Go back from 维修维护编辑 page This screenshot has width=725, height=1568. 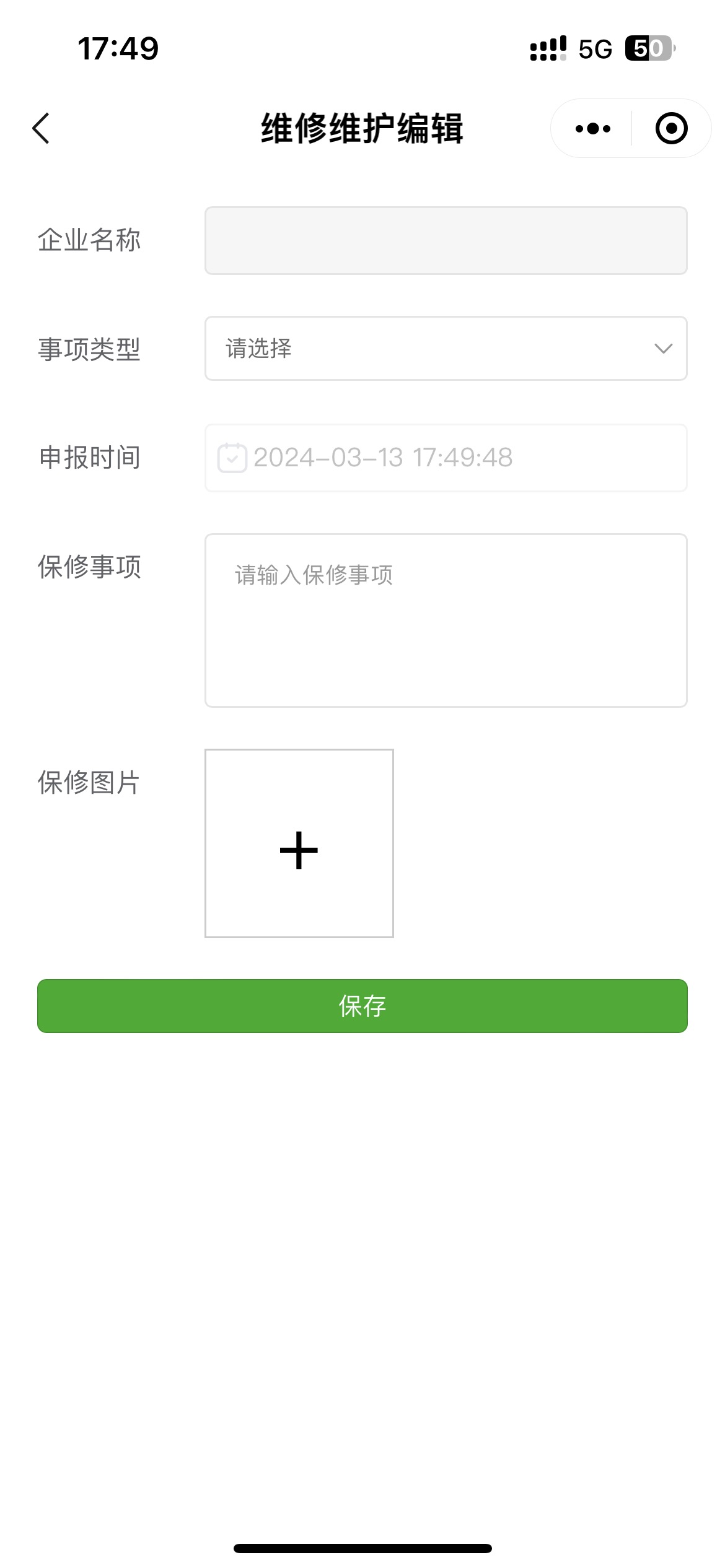[x=41, y=129]
